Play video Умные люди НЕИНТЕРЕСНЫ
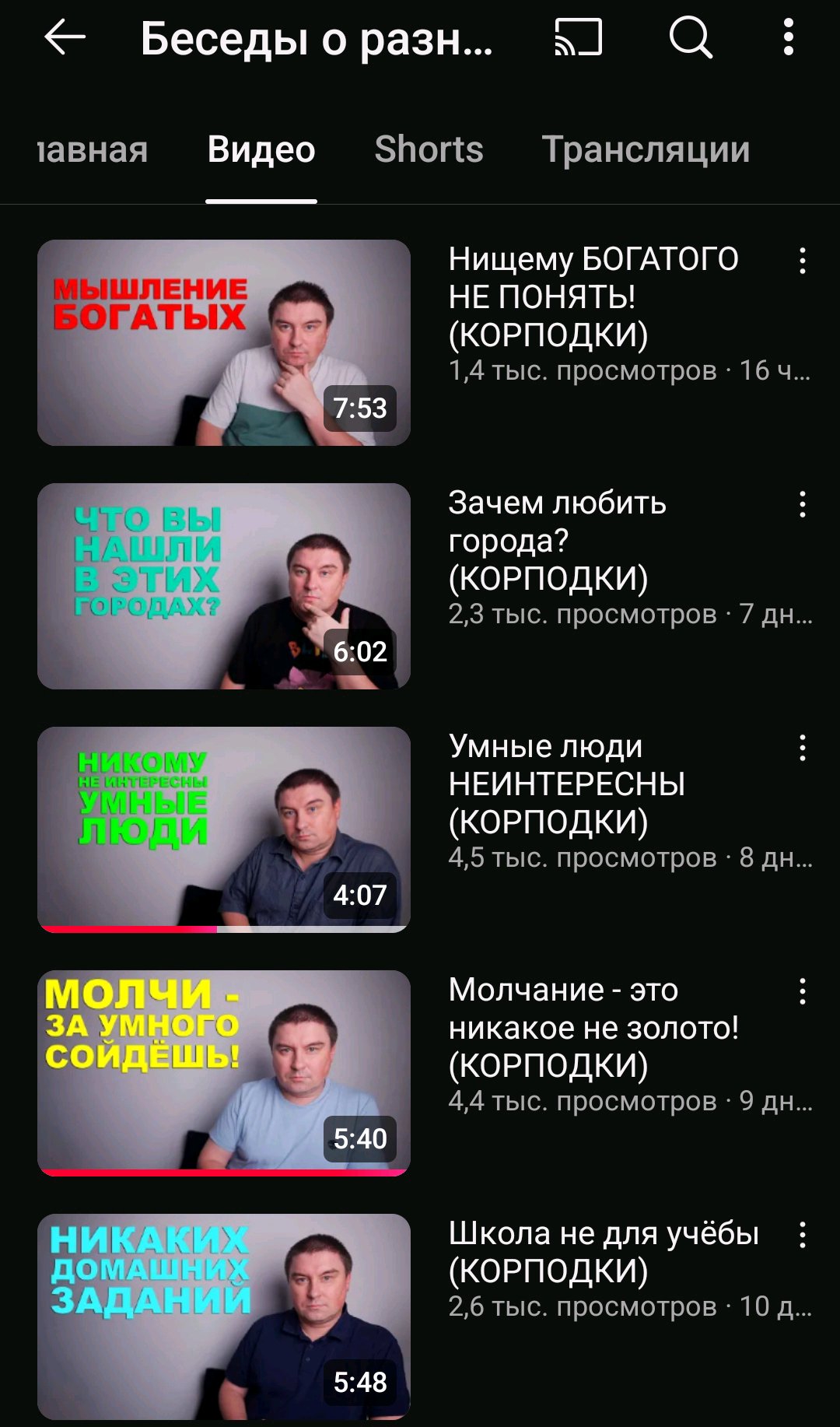840x1427 pixels. pyautogui.click(x=224, y=829)
